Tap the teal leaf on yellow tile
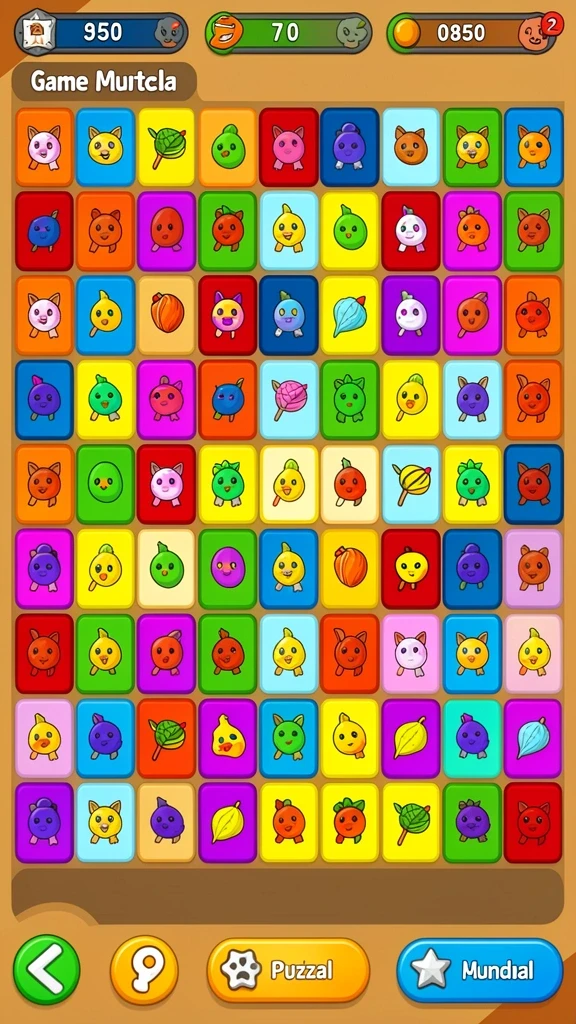The image size is (576, 1024). point(350,315)
